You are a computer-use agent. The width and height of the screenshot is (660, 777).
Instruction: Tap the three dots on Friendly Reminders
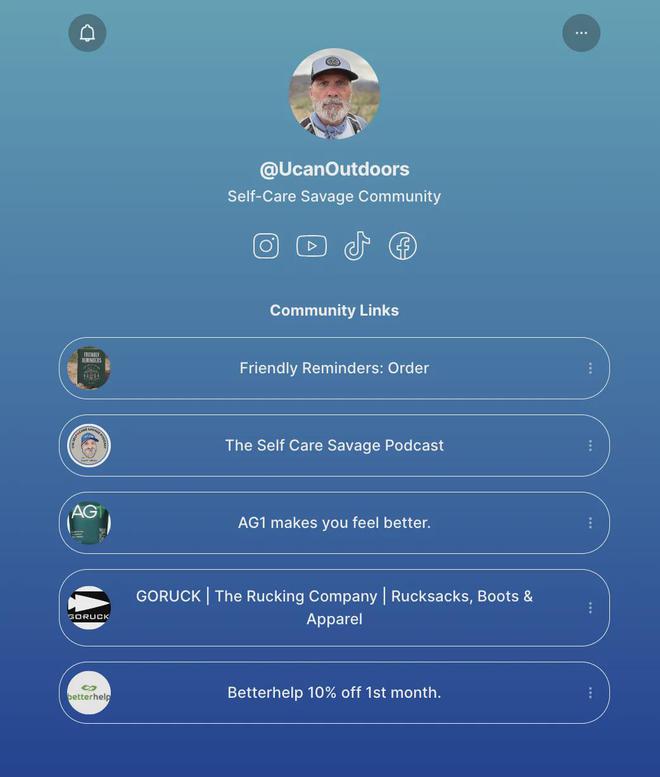[x=590, y=368]
